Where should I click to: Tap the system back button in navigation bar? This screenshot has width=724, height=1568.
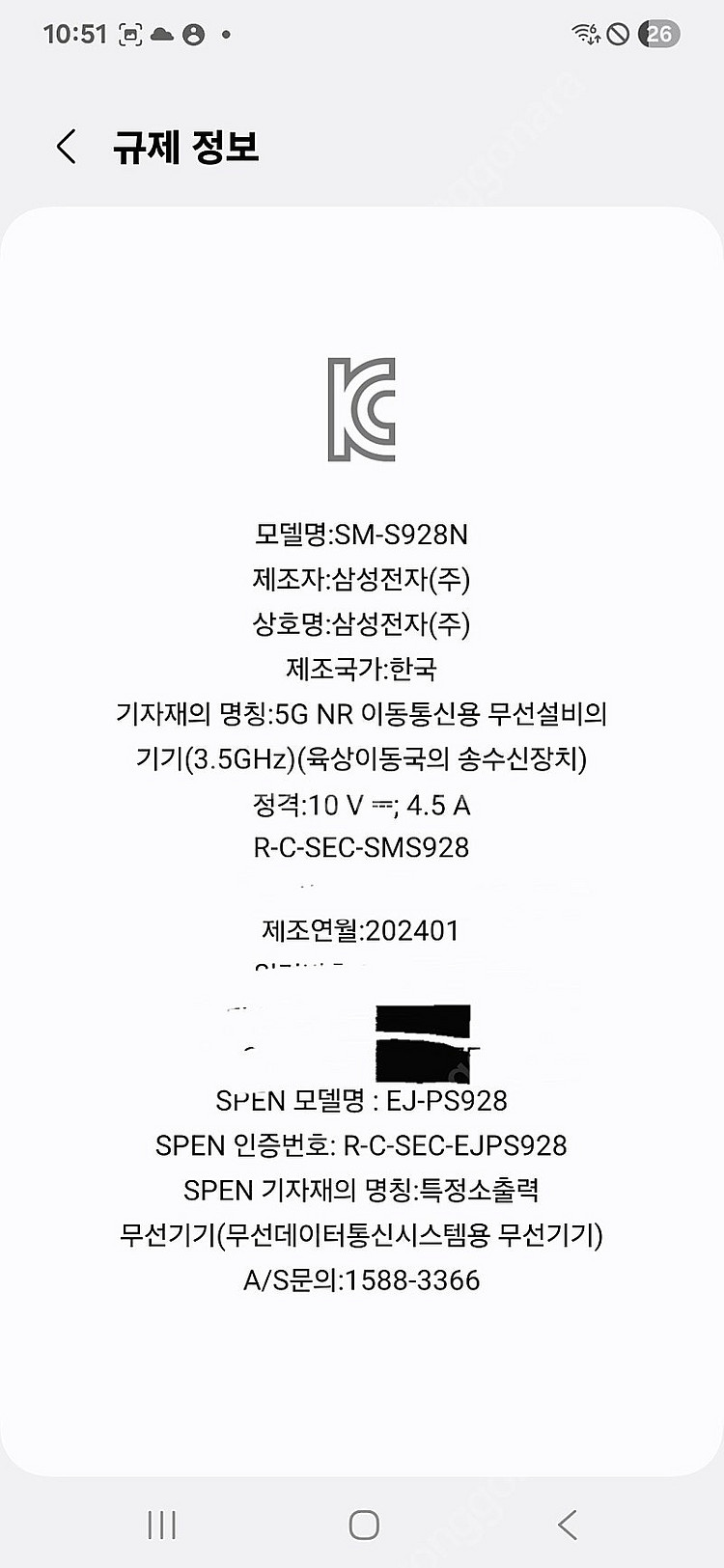coord(567,1525)
